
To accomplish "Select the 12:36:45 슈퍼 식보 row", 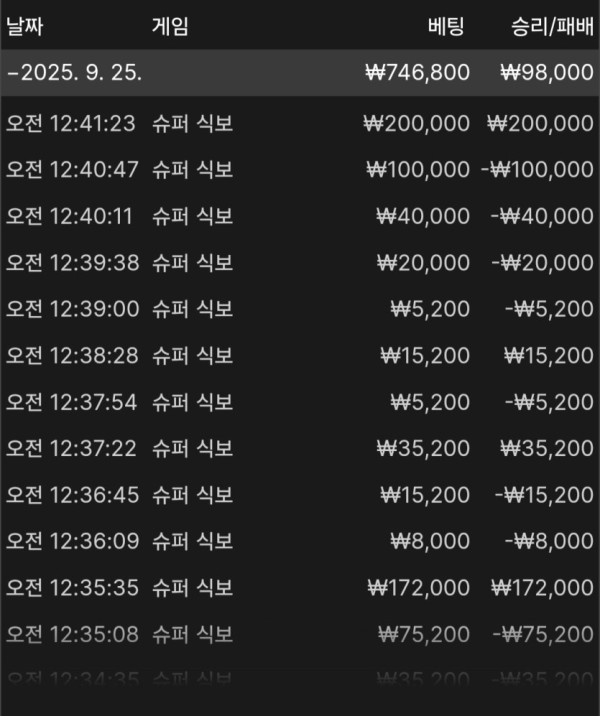I will click(x=300, y=495).
